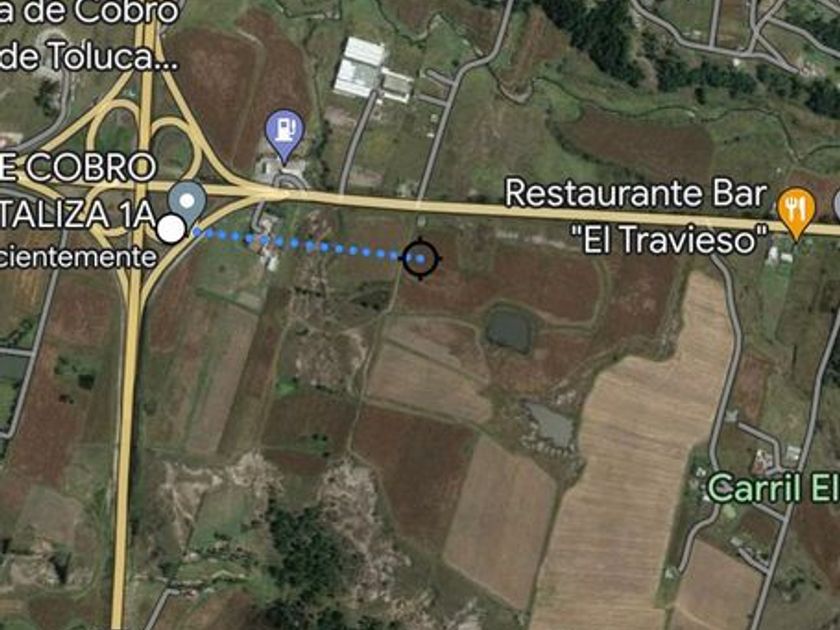Open the green Carril El place label
840x630 pixels.
[772, 489]
